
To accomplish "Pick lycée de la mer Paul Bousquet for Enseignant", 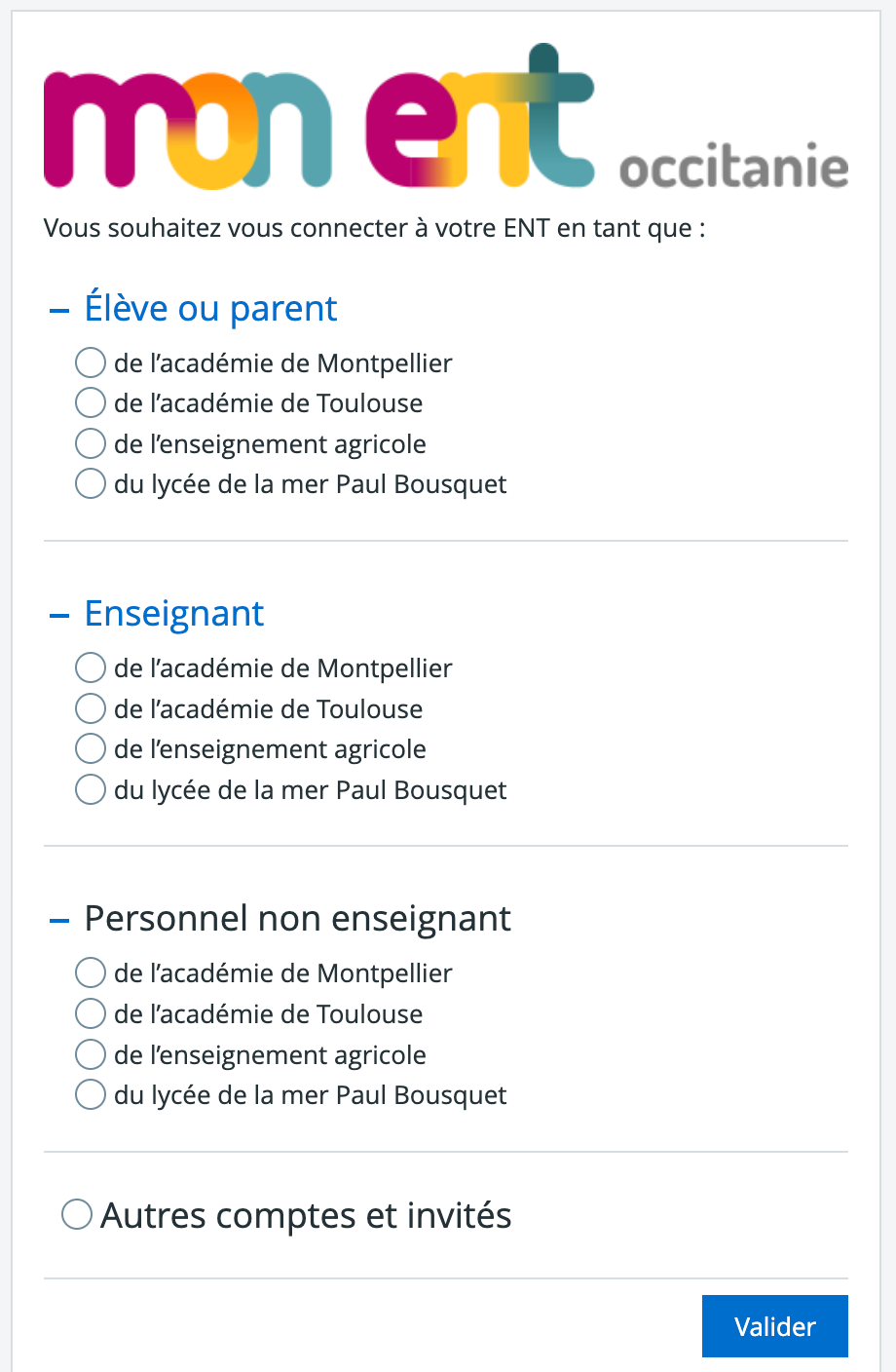I will (90, 788).
